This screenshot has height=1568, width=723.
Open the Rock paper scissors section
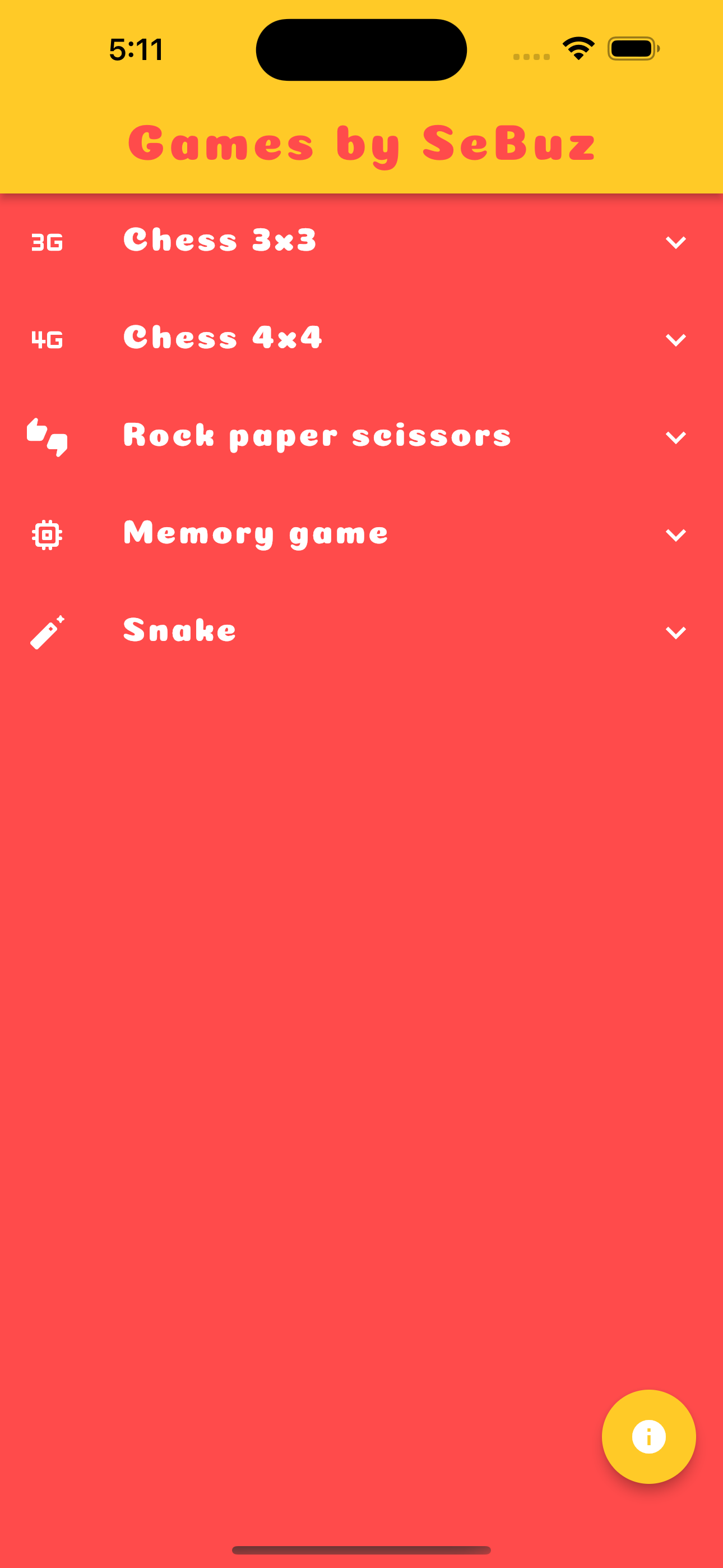click(x=675, y=437)
